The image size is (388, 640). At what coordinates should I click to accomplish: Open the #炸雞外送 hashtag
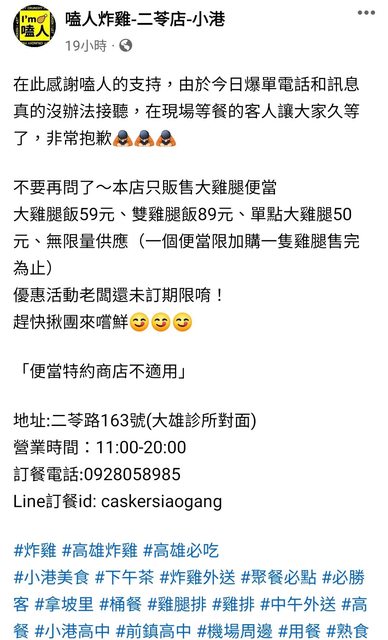click(197, 578)
